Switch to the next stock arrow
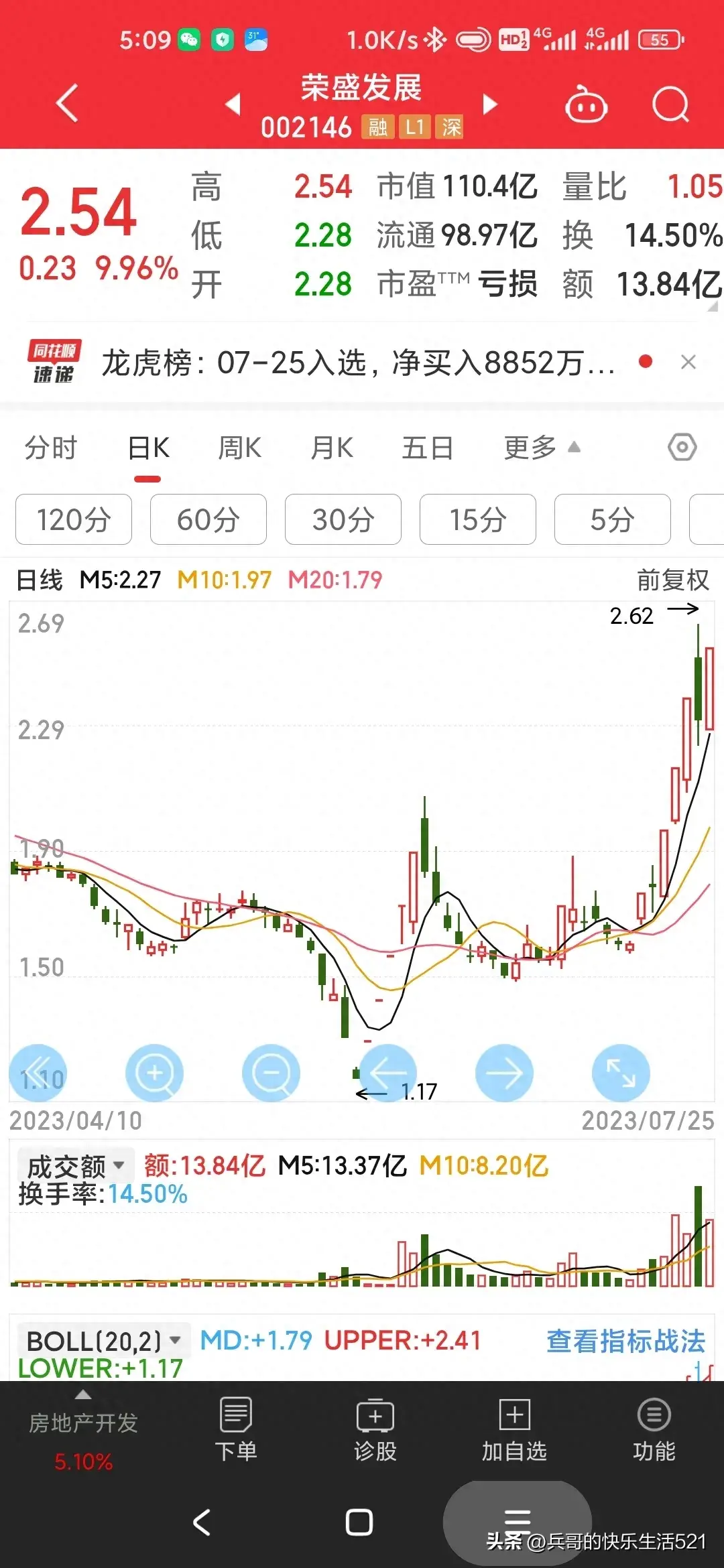 (x=491, y=105)
